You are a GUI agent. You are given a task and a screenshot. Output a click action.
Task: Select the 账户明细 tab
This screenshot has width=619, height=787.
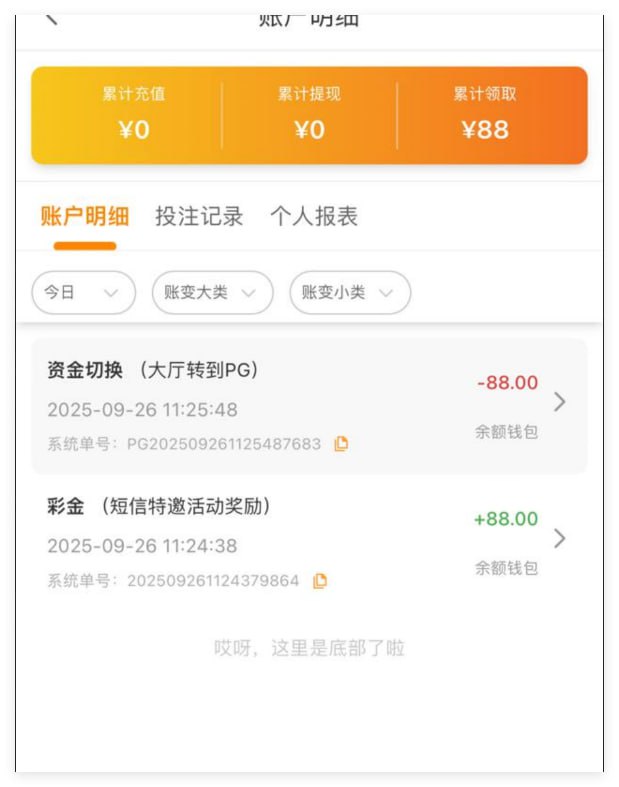click(85, 217)
